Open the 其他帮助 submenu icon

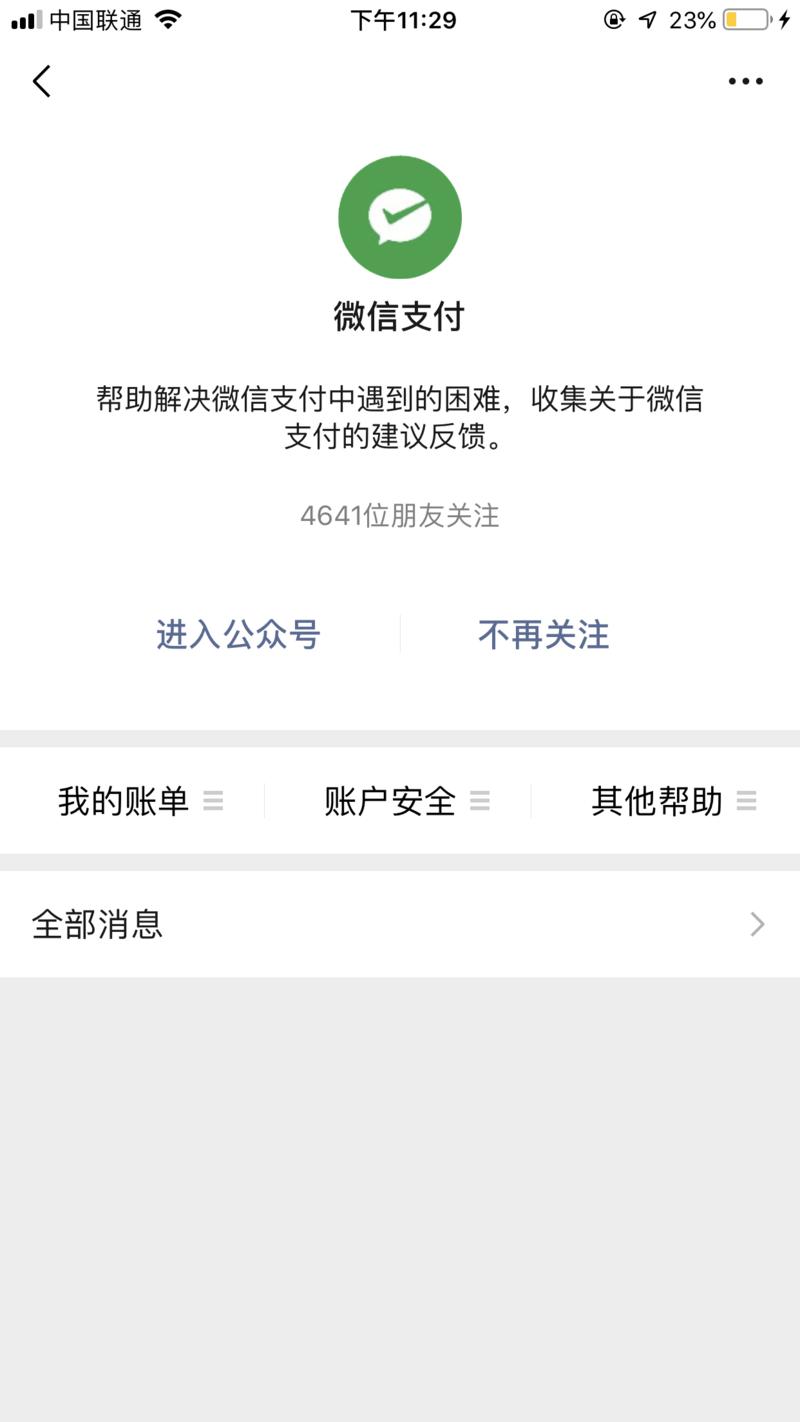(x=746, y=800)
